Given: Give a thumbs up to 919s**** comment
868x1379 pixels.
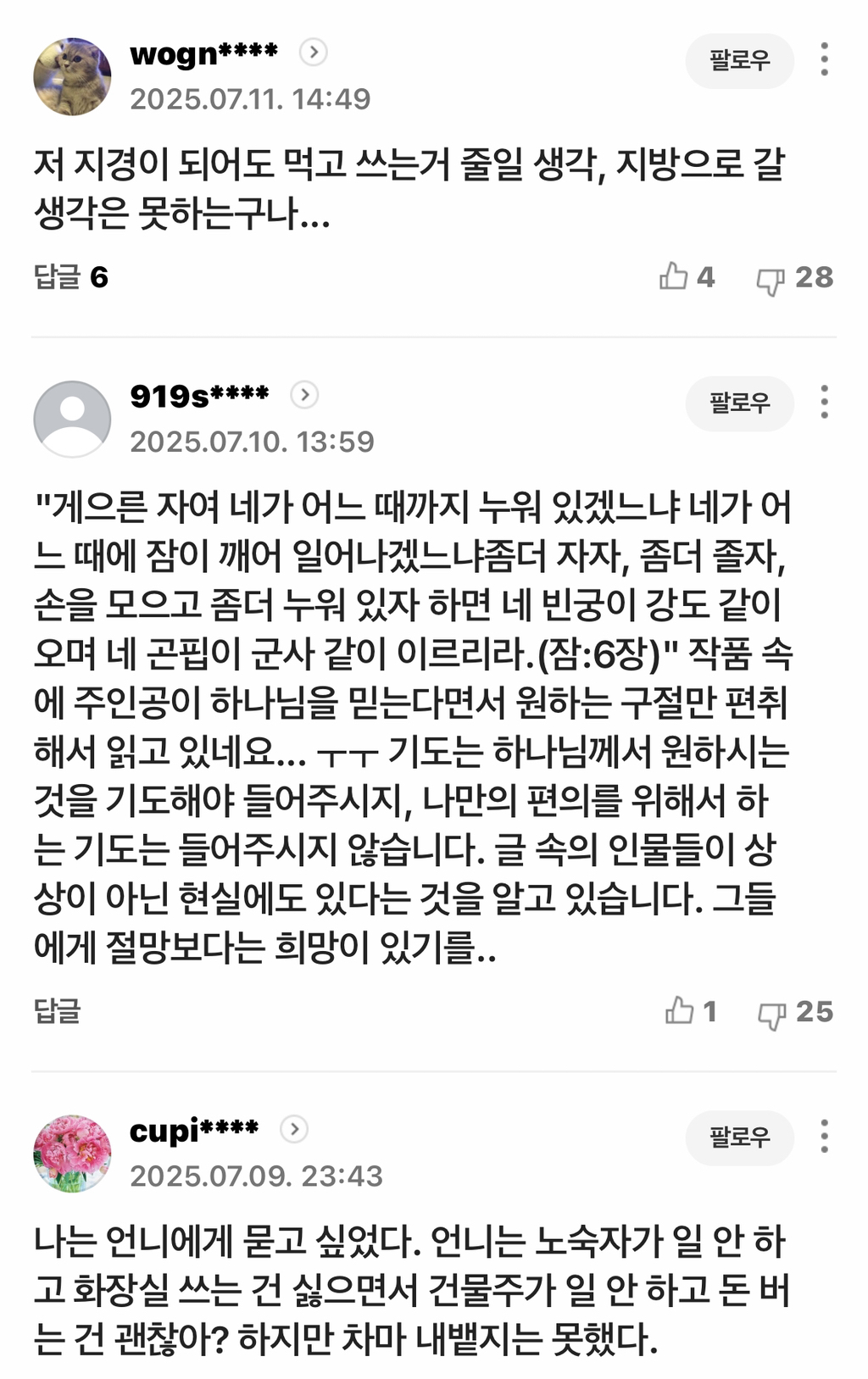Looking at the screenshot, I should point(680,1010).
